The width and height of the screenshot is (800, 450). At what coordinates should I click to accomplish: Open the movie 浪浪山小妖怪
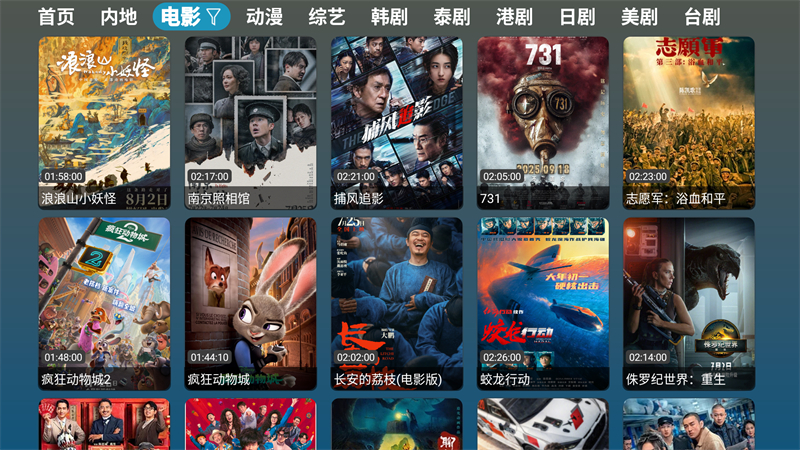point(104,120)
